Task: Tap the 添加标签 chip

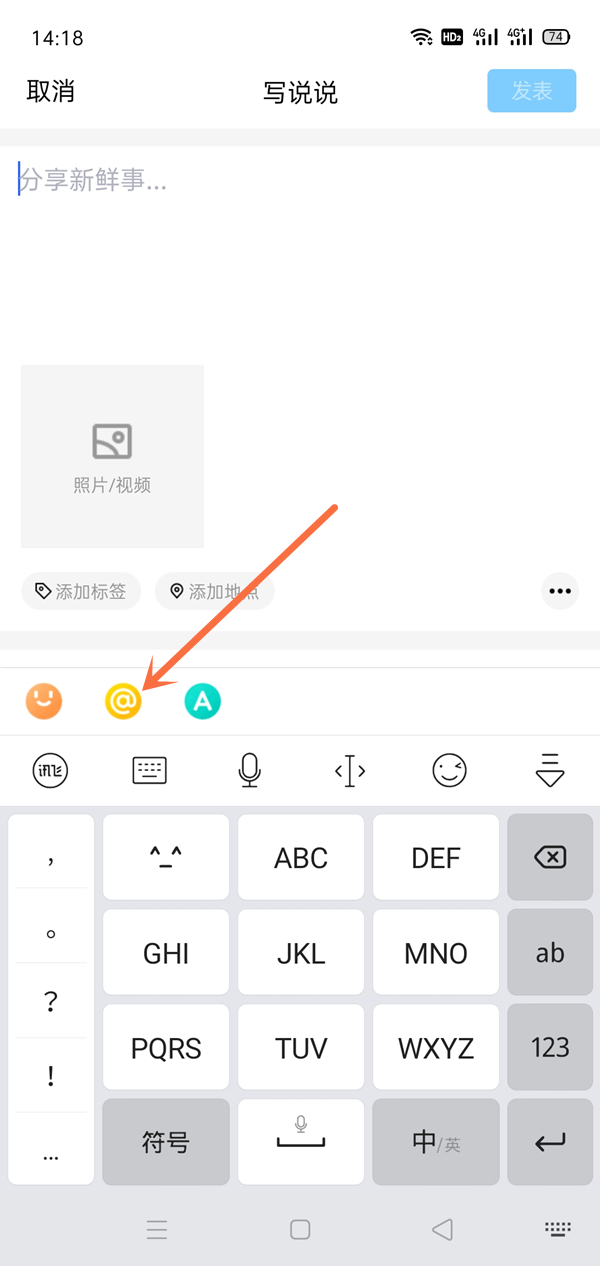Action: (81, 591)
